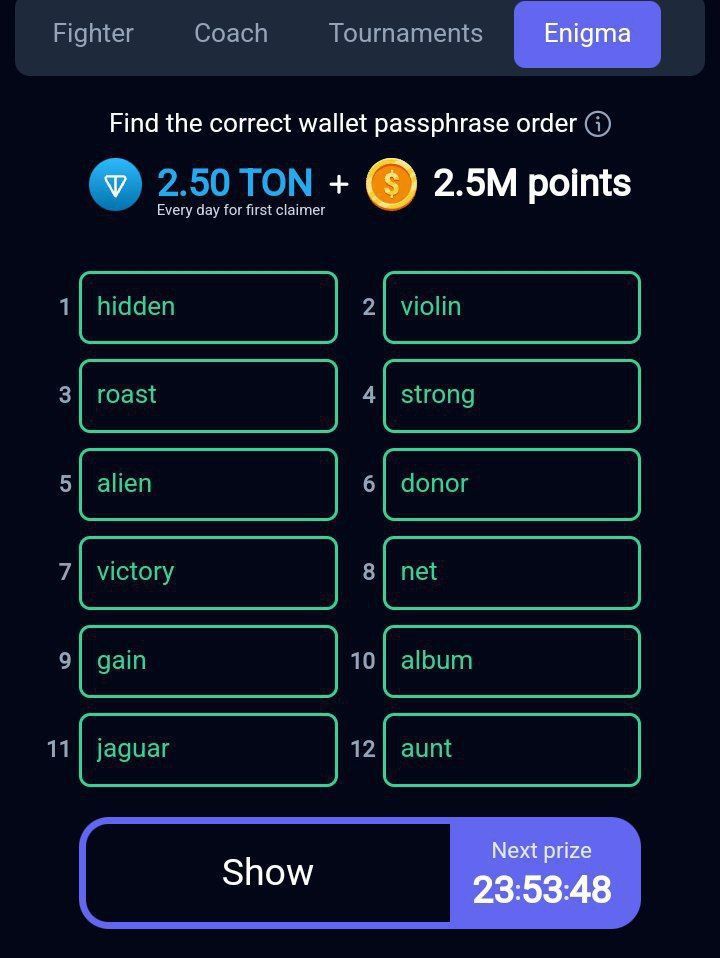Tap the word strong

click(x=511, y=395)
